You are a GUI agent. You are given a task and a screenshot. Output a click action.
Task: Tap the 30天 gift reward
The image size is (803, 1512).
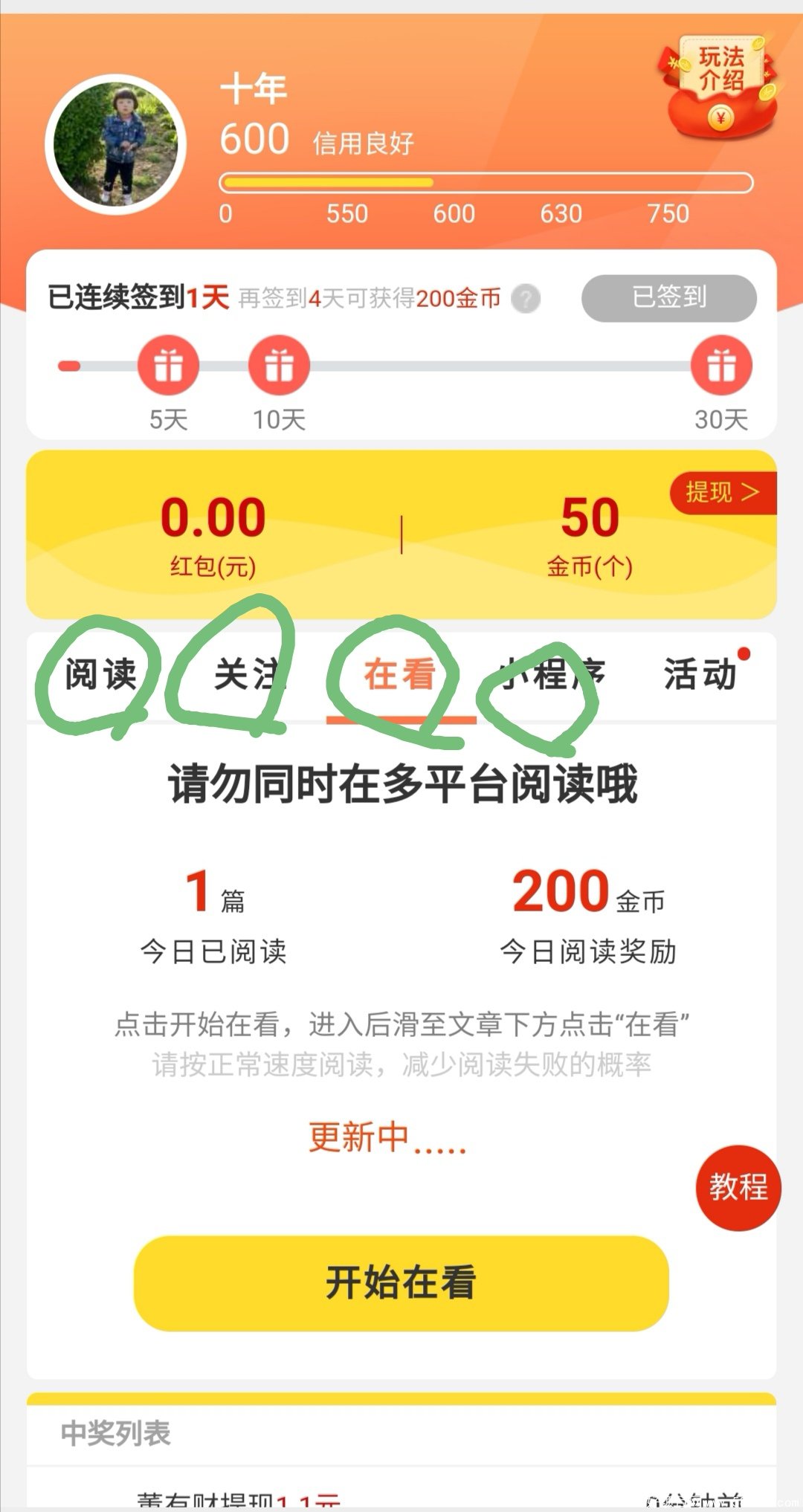(720, 366)
